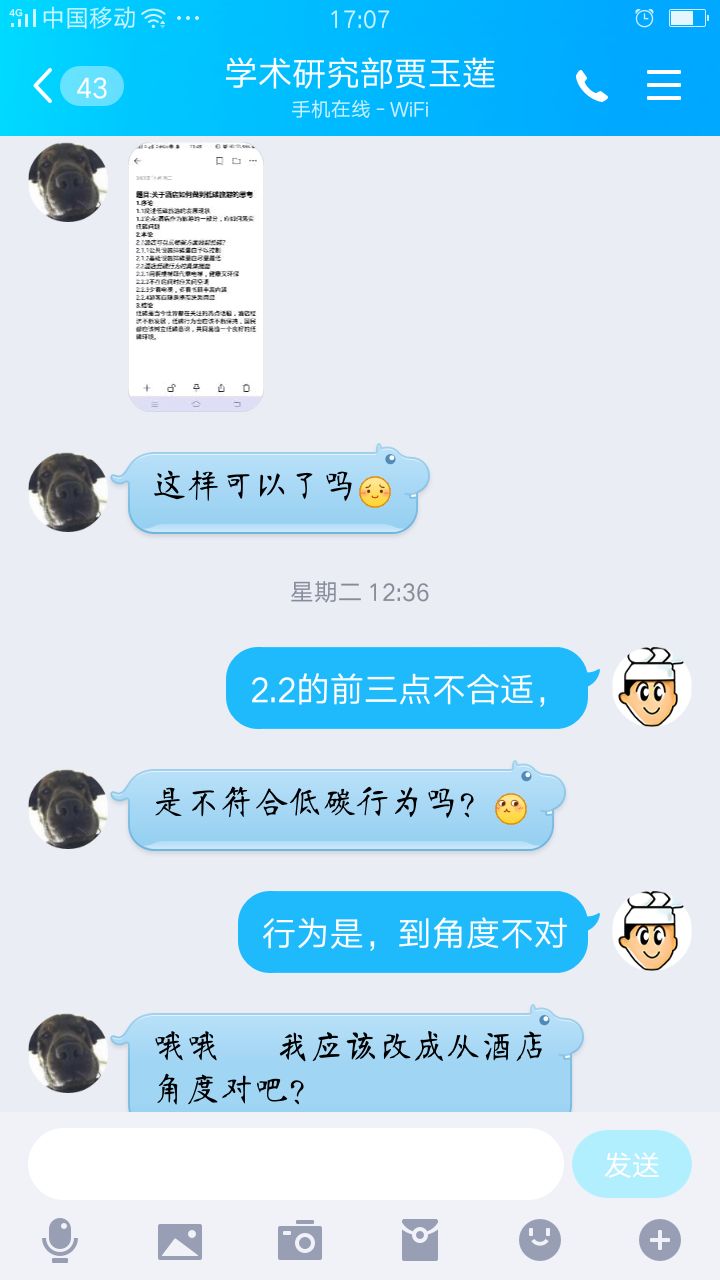Expand more options with the plus icon
720x1280 pixels.
click(660, 1241)
